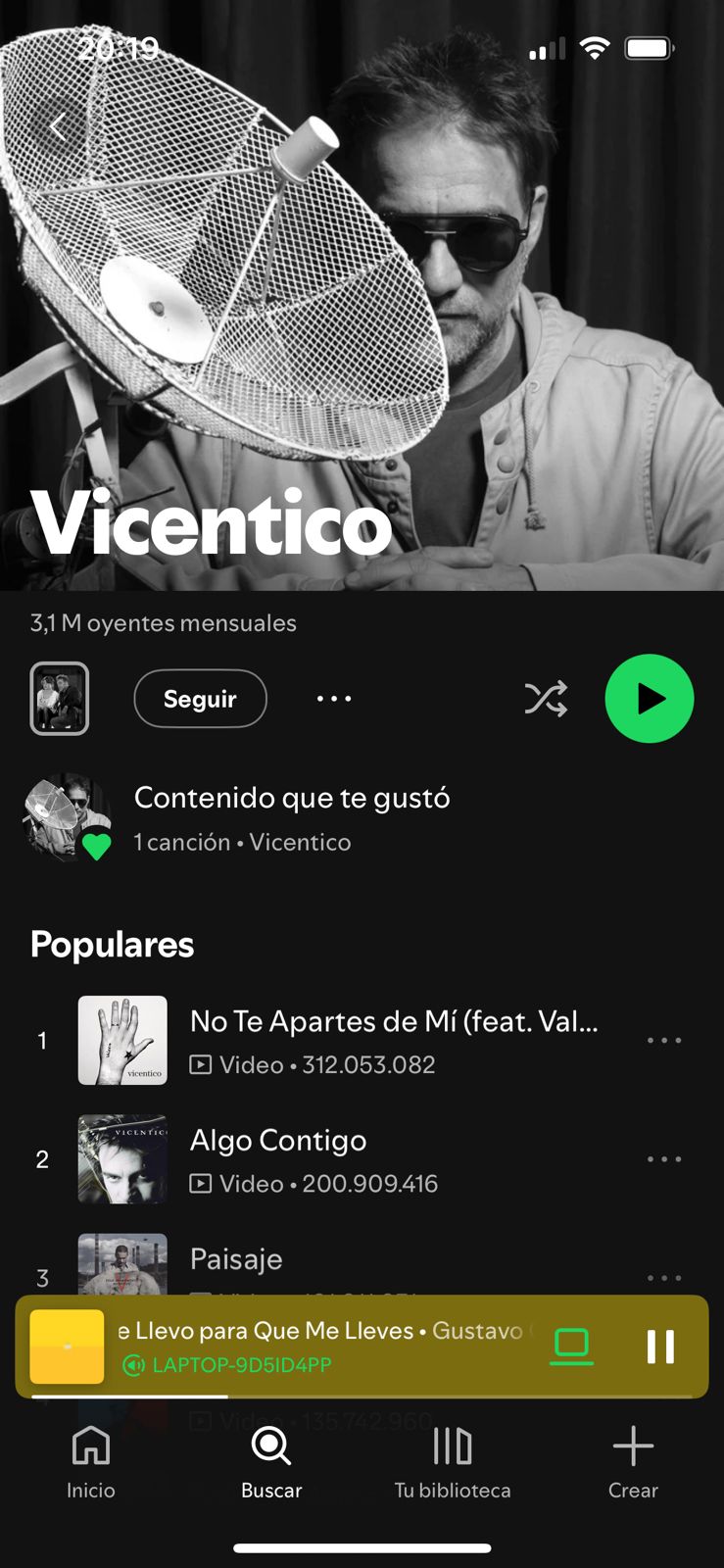Open the Crear tab
The width and height of the screenshot is (724, 1568).
(x=633, y=1463)
